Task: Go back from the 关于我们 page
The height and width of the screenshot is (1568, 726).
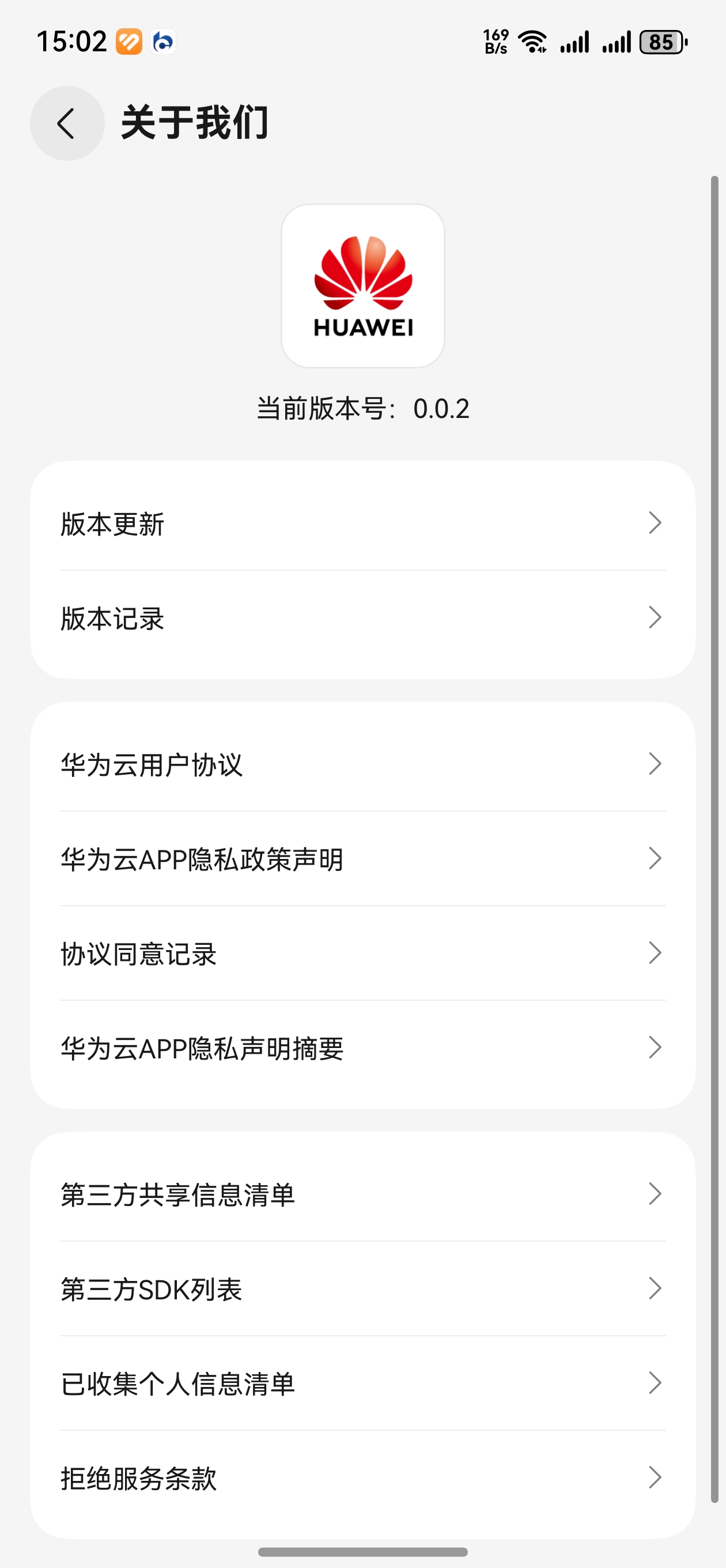Action: 67,123
